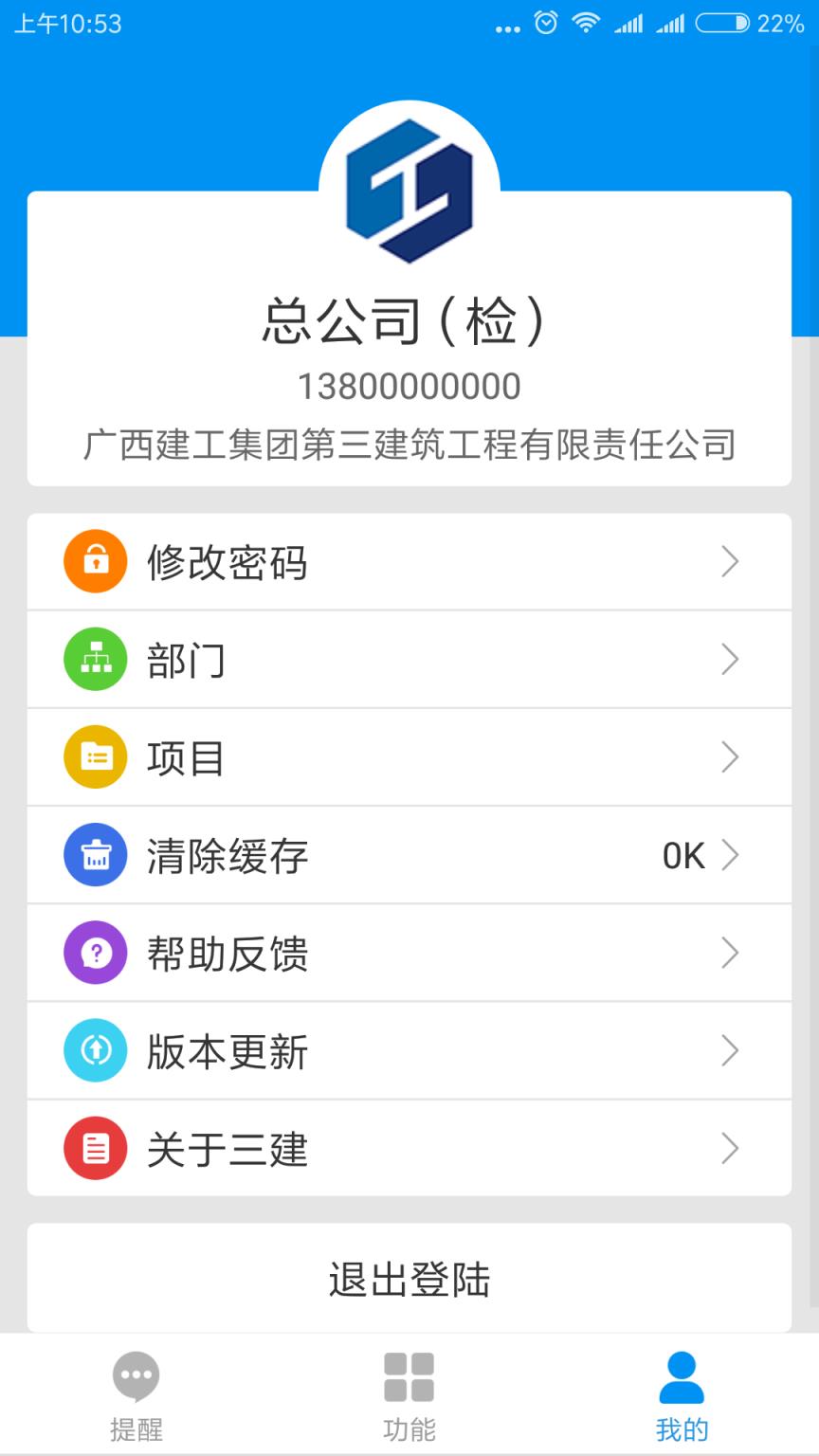Select the orange padlock 修改密码 icon
The width and height of the screenshot is (819, 1456).
pyautogui.click(x=95, y=561)
